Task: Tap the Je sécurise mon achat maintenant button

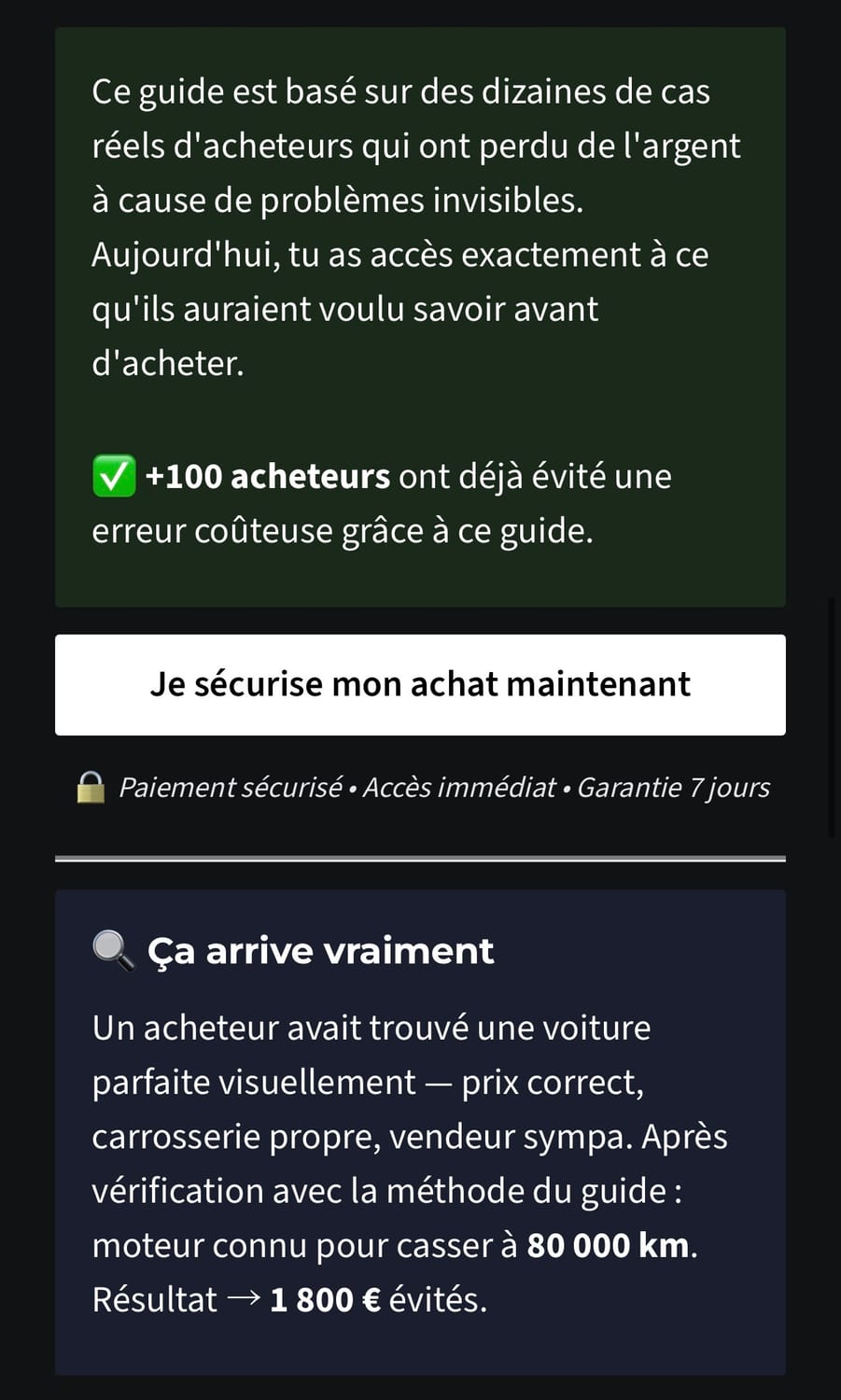Action: pos(420,684)
